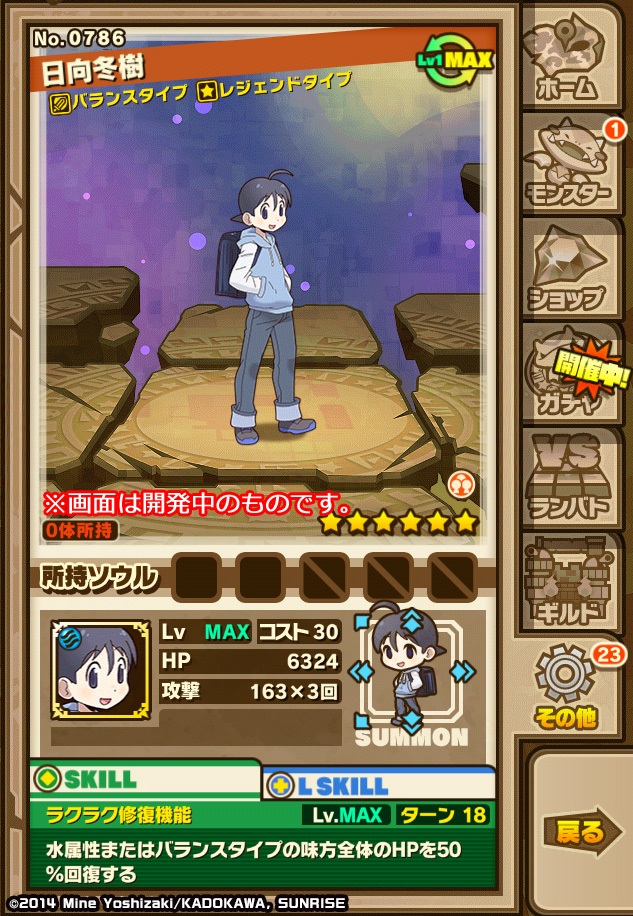Go to the ギルド section
This screenshot has height=916, width=633.
[x=571, y=578]
